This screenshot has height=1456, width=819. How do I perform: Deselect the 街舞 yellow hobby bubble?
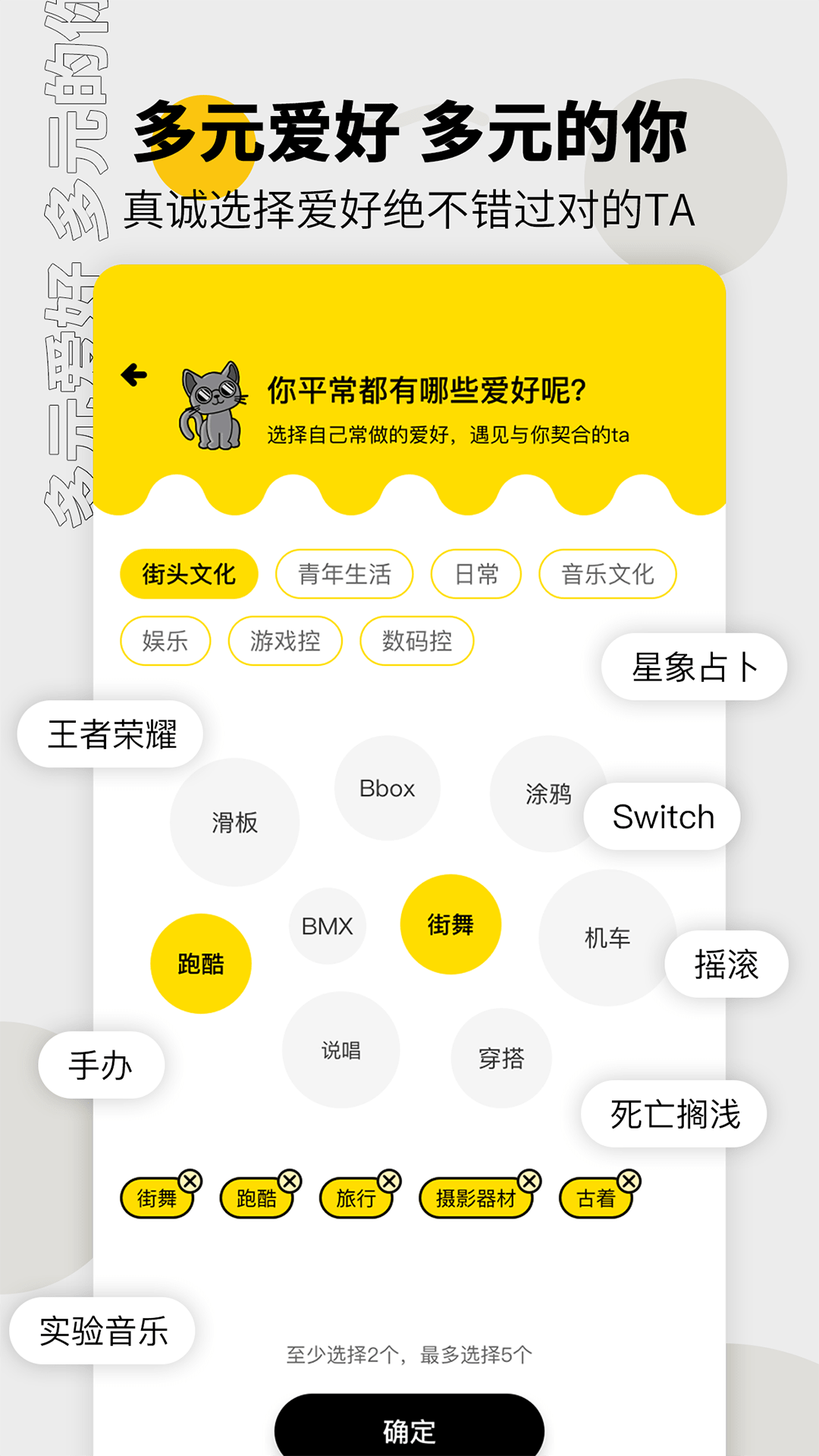point(450,924)
